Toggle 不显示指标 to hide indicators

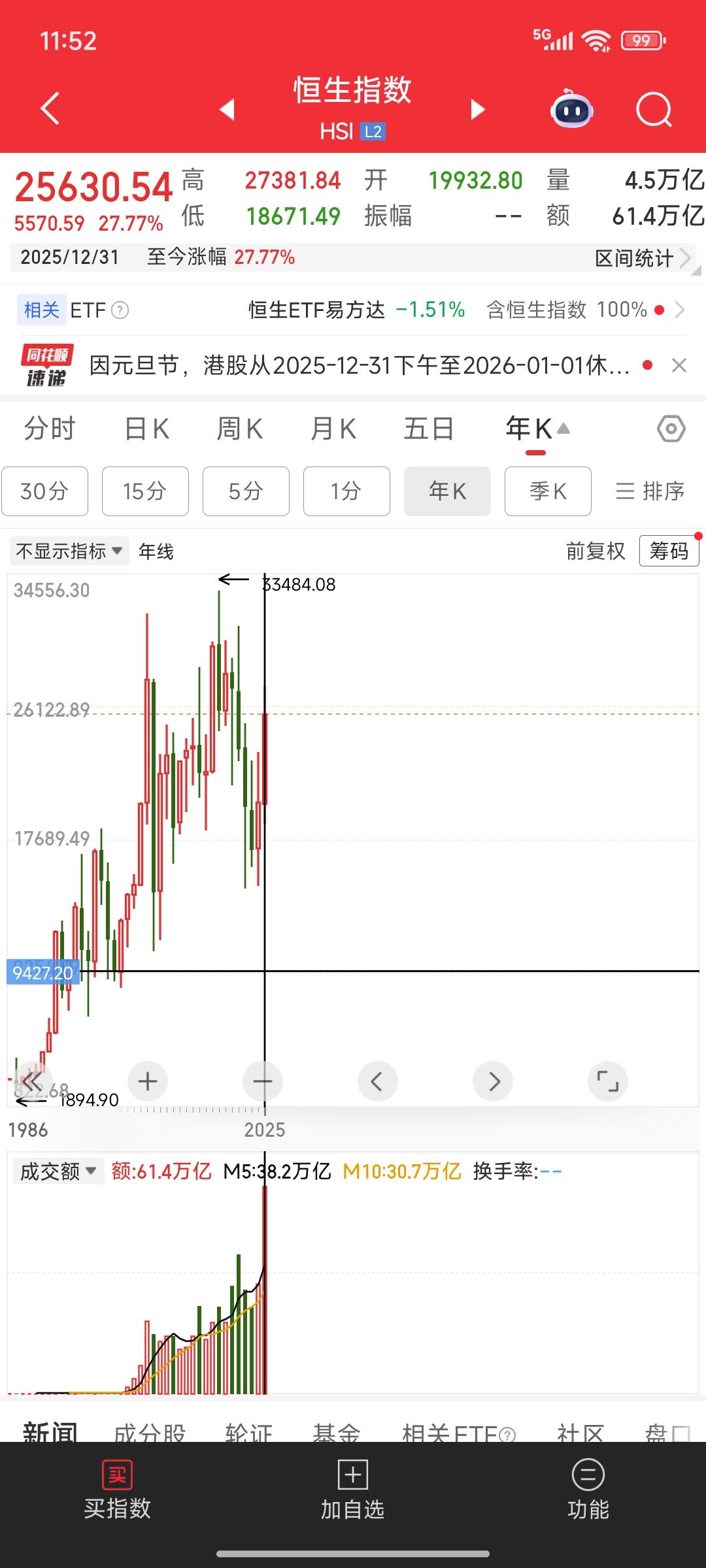click(67, 551)
